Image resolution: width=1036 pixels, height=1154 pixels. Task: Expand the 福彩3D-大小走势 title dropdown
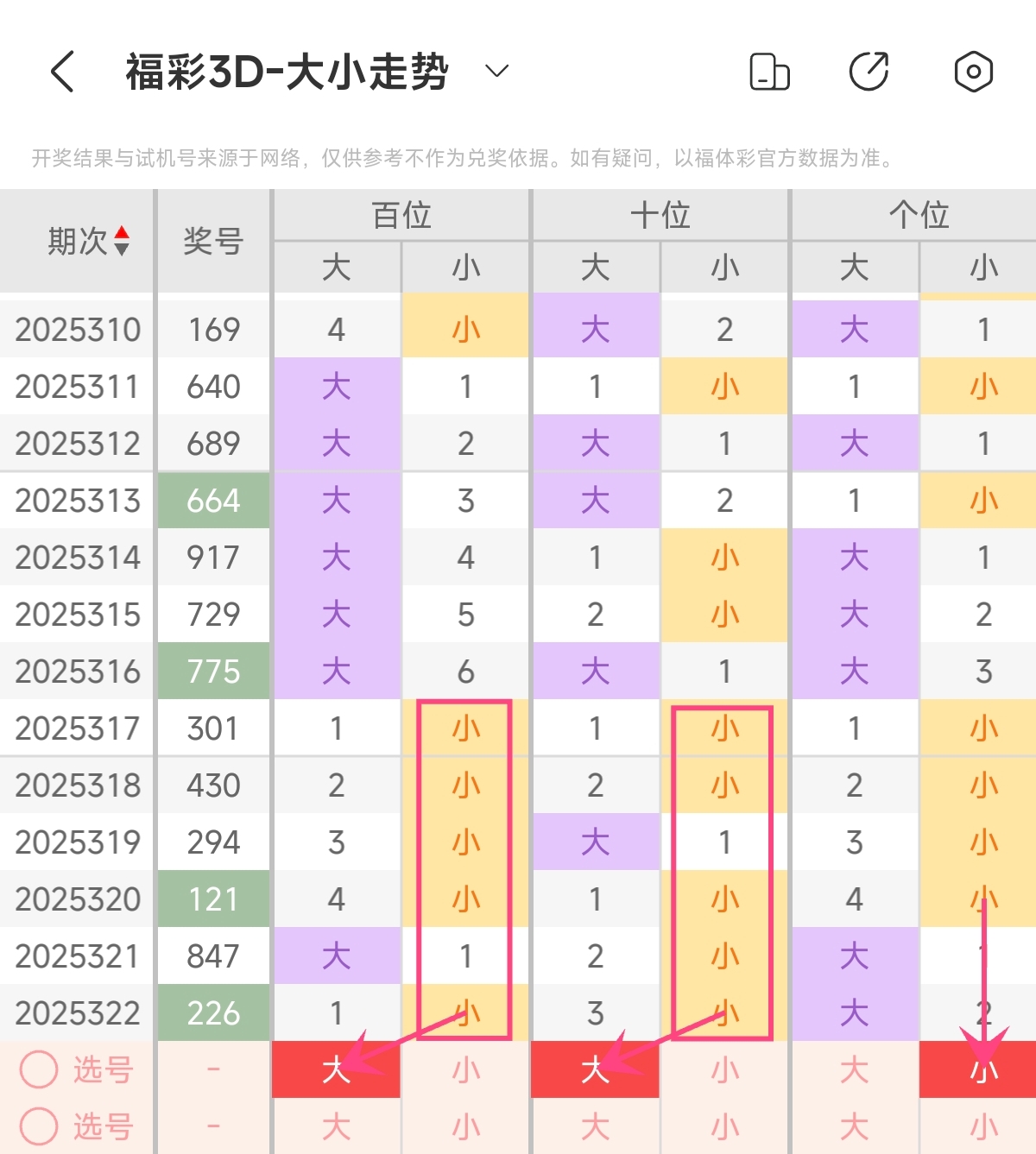point(496,71)
